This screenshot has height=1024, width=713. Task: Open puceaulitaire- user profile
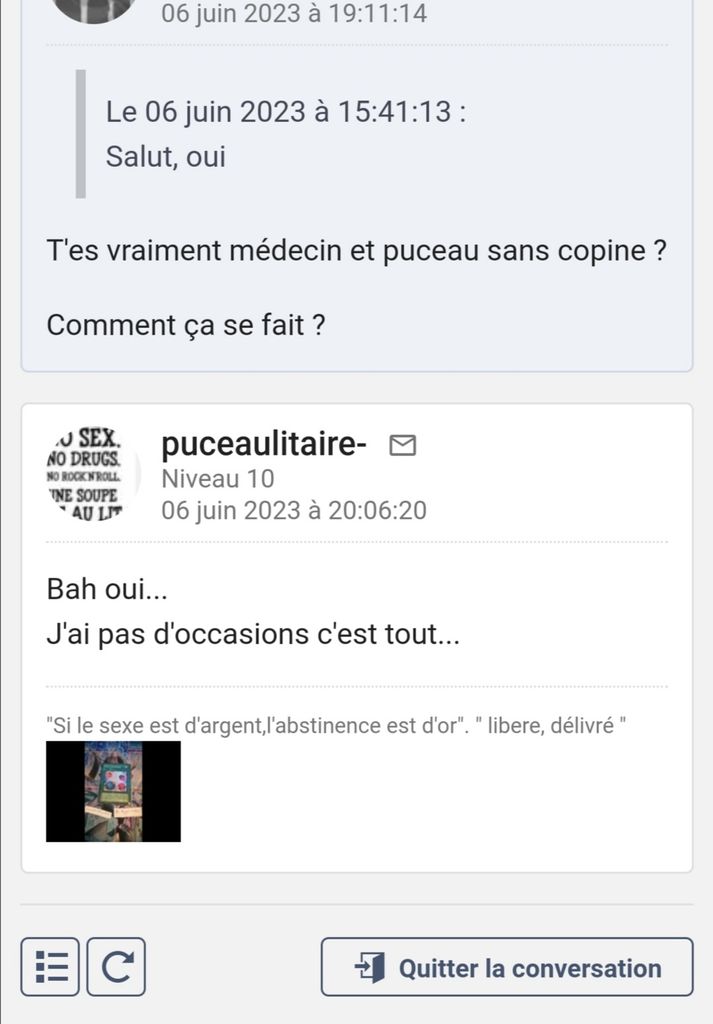pos(264,445)
